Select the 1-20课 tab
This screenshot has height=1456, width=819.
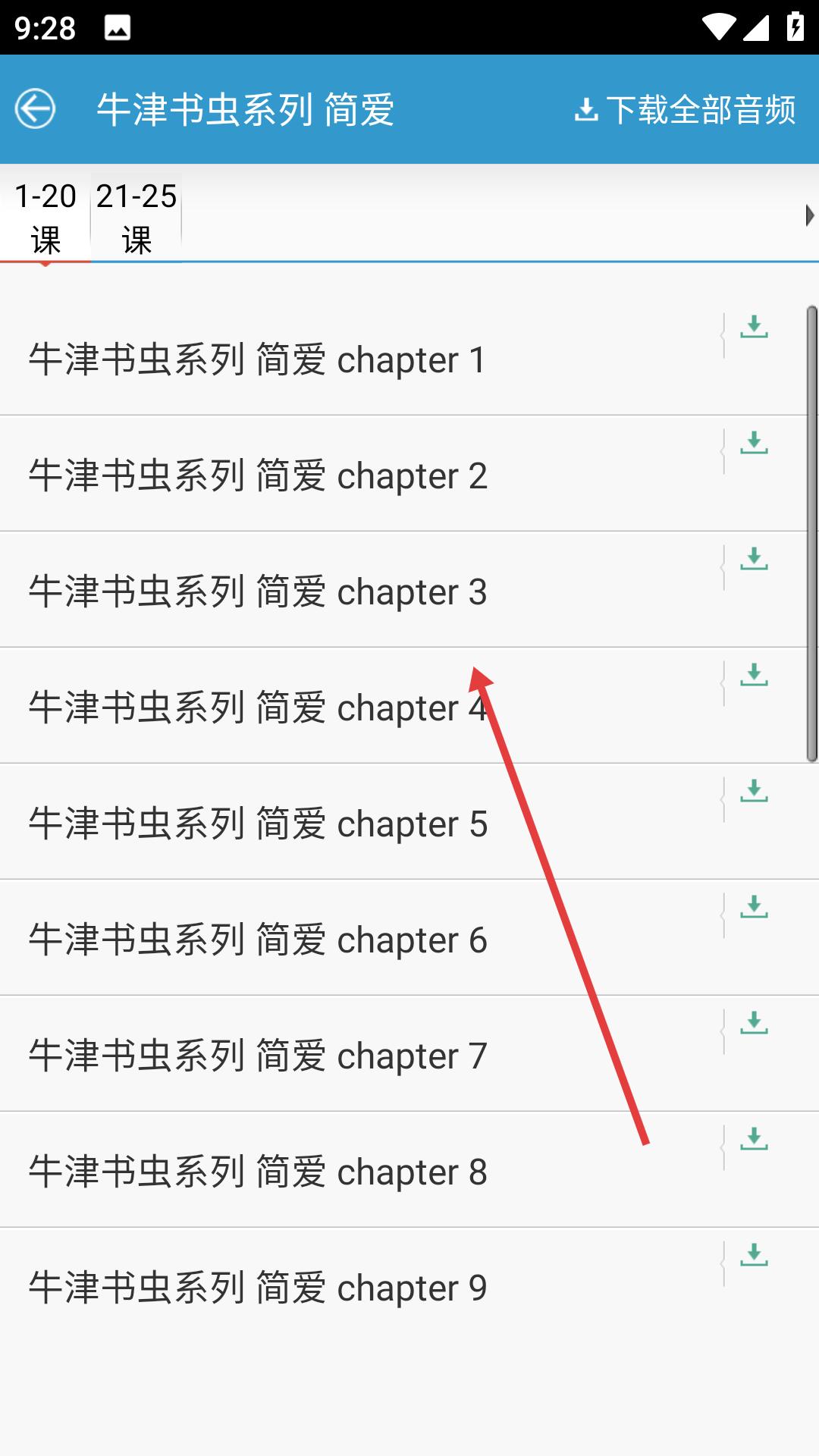click(x=45, y=218)
